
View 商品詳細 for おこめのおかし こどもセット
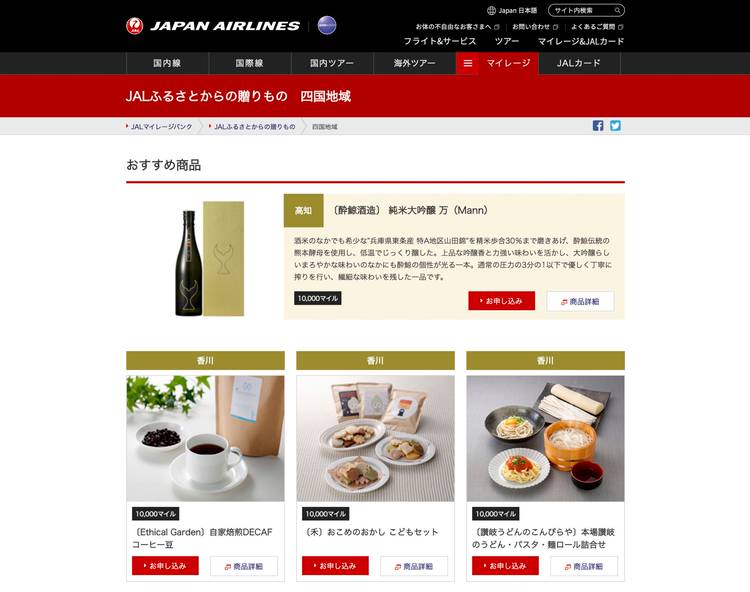(x=414, y=566)
